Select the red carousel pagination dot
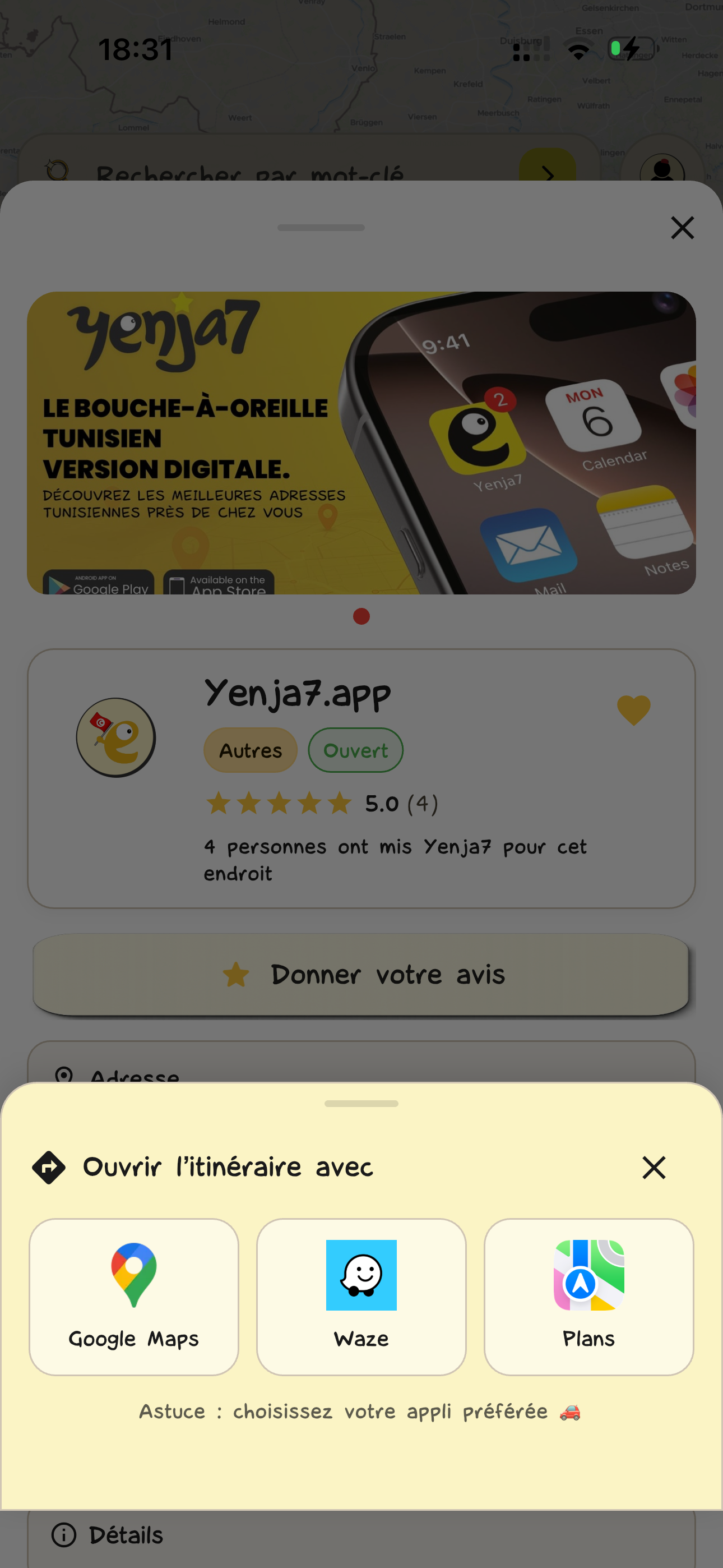723x1568 pixels. (x=361, y=617)
